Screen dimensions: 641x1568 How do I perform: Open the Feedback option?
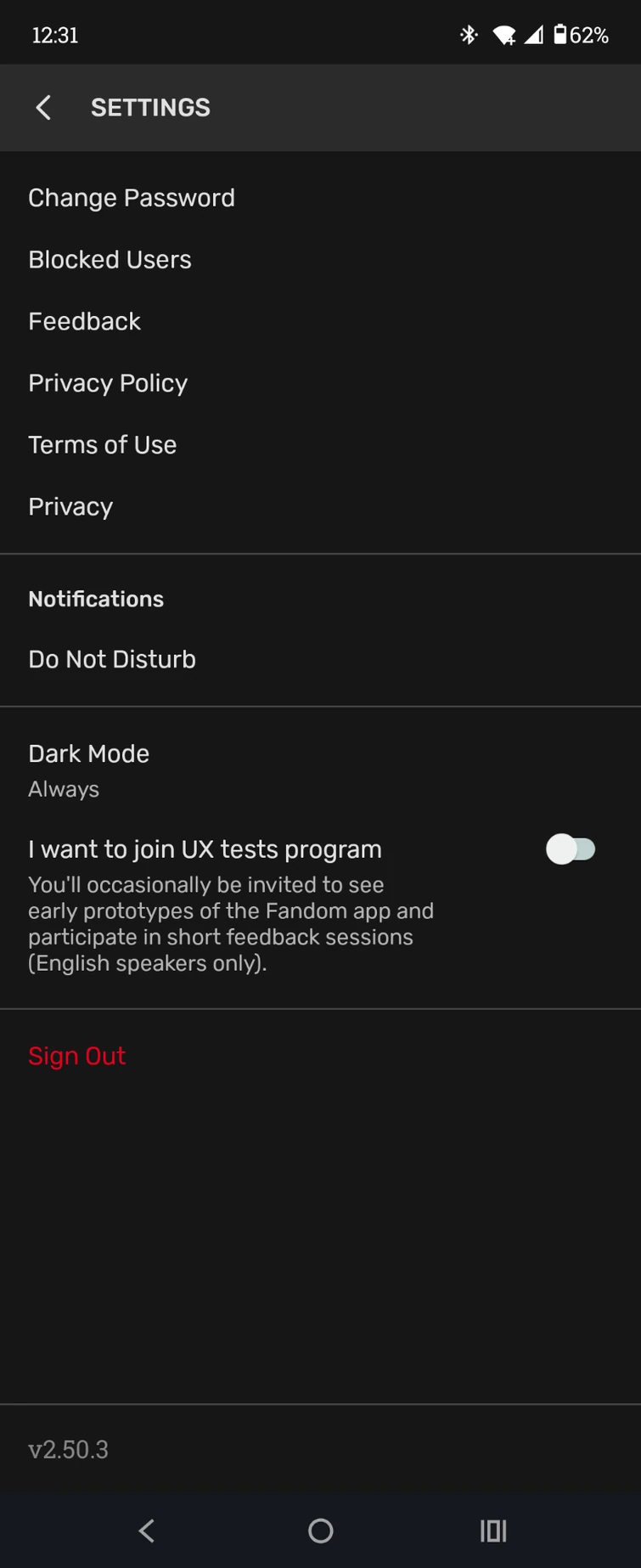(84, 322)
